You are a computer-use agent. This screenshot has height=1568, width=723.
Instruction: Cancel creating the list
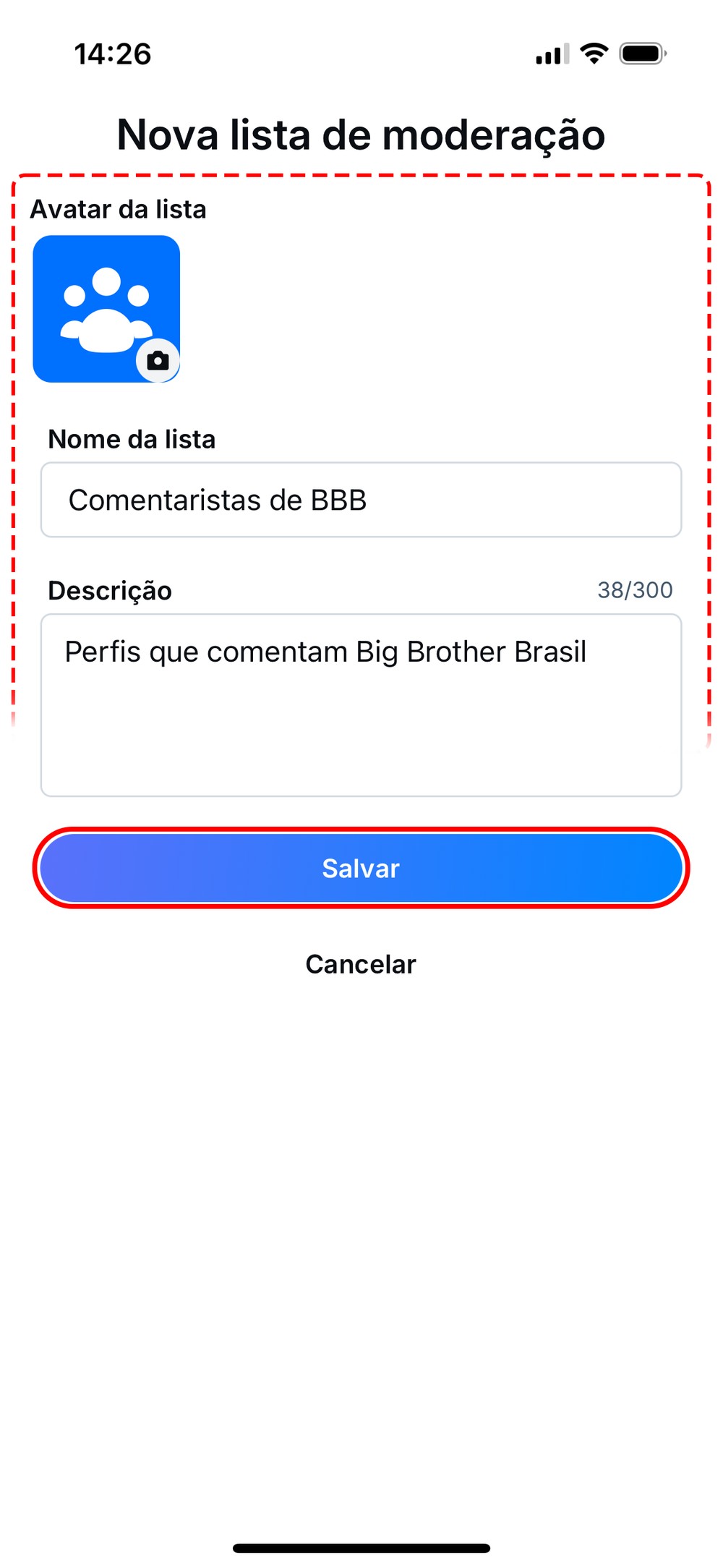(x=361, y=964)
